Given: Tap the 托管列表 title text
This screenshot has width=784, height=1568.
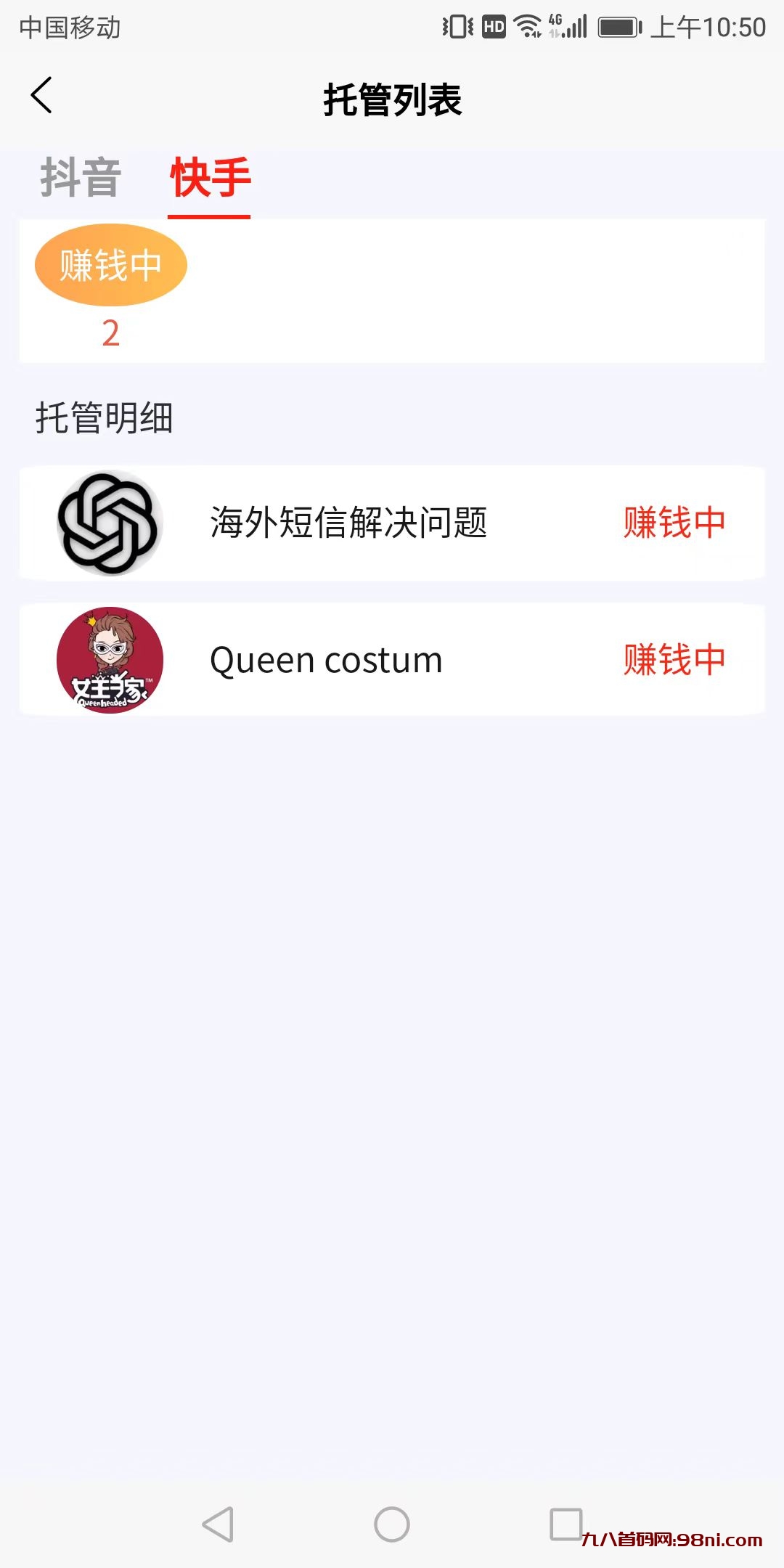Looking at the screenshot, I should [x=392, y=99].
